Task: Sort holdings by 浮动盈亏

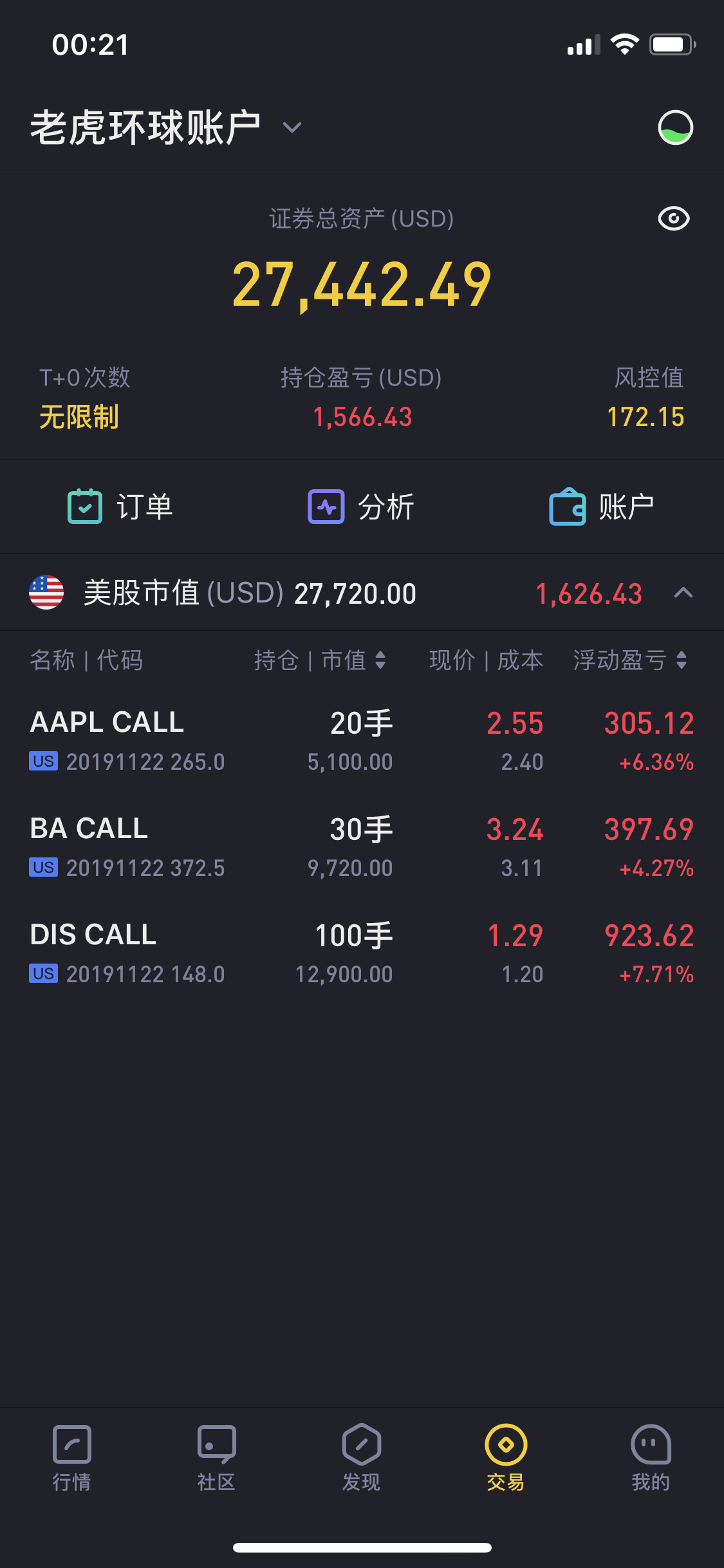Action: [630, 660]
